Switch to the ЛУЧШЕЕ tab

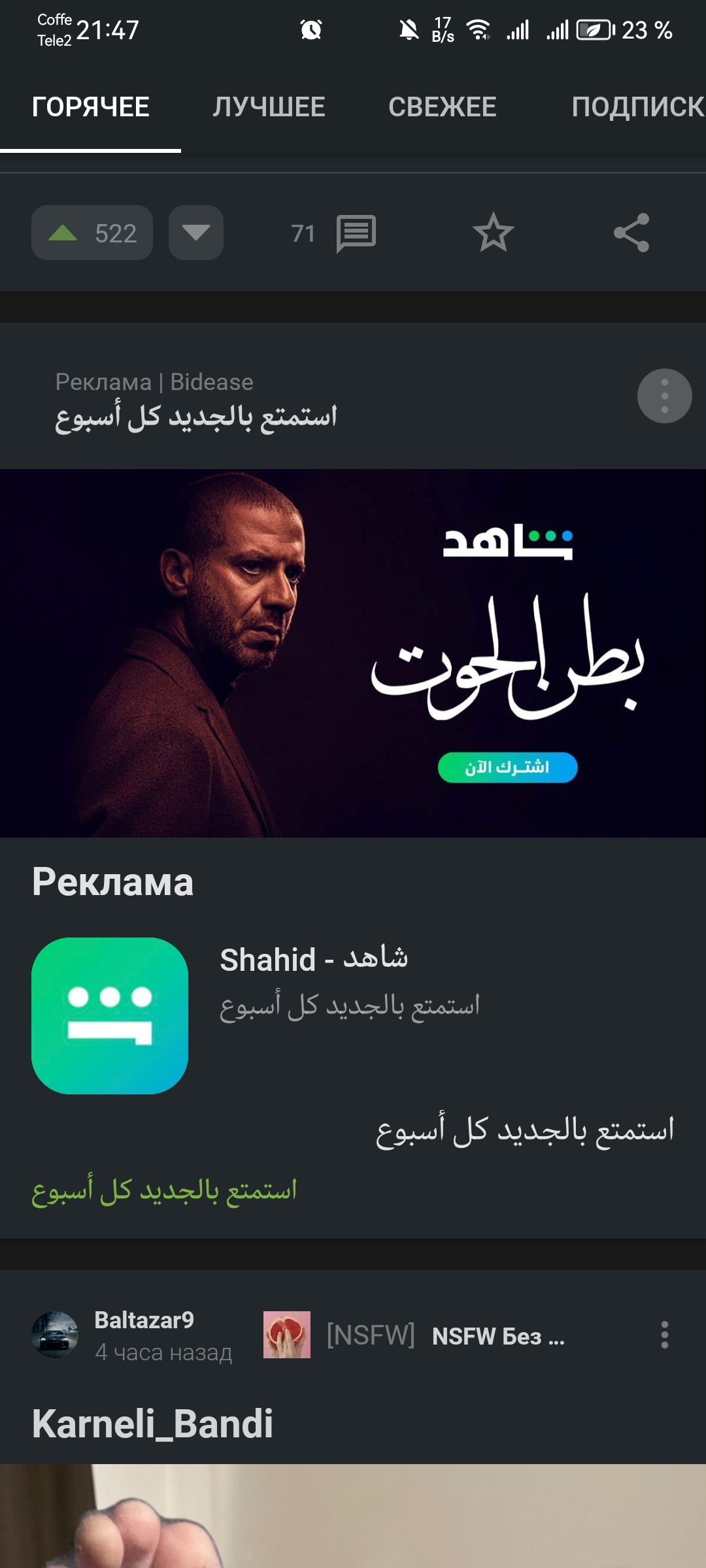[269, 107]
